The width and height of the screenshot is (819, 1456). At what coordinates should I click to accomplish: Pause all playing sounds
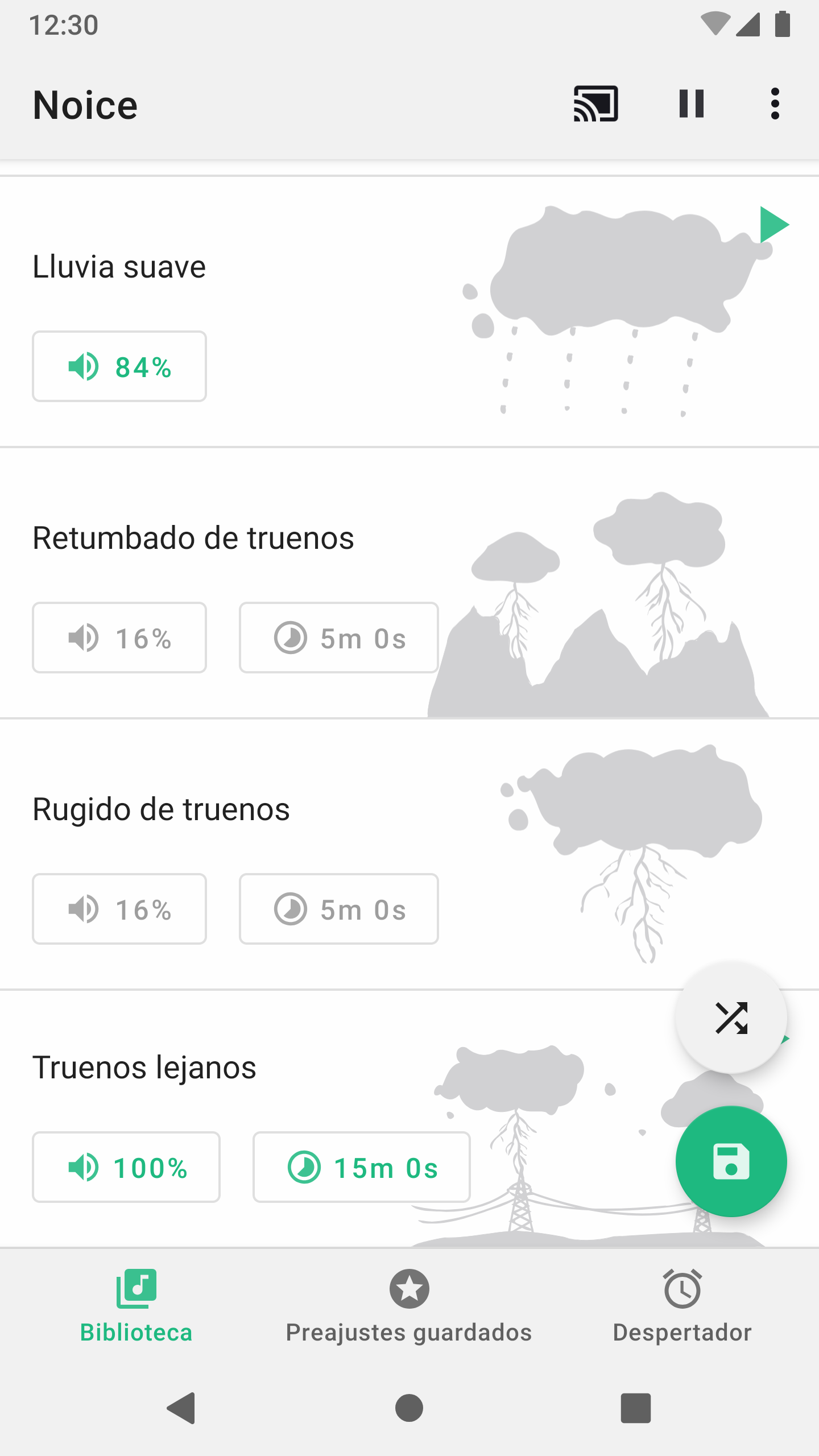[692, 104]
